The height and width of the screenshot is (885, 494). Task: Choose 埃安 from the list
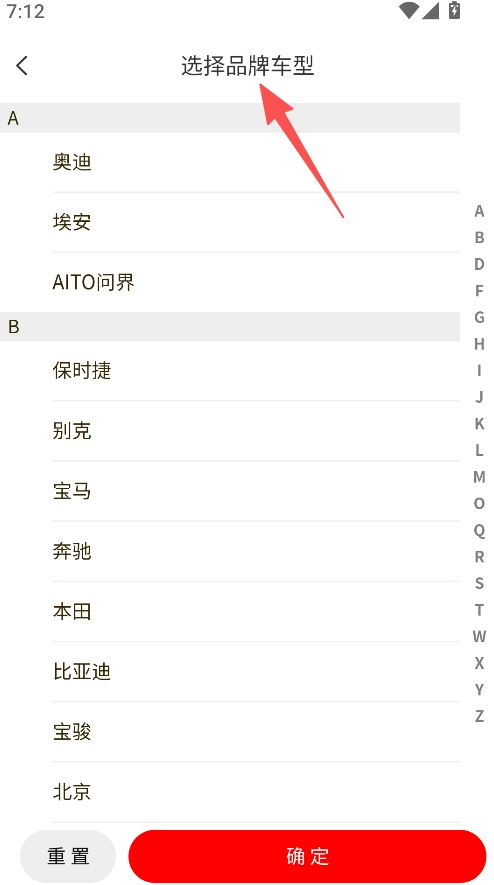pyautogui.click(x=230, y=222)
